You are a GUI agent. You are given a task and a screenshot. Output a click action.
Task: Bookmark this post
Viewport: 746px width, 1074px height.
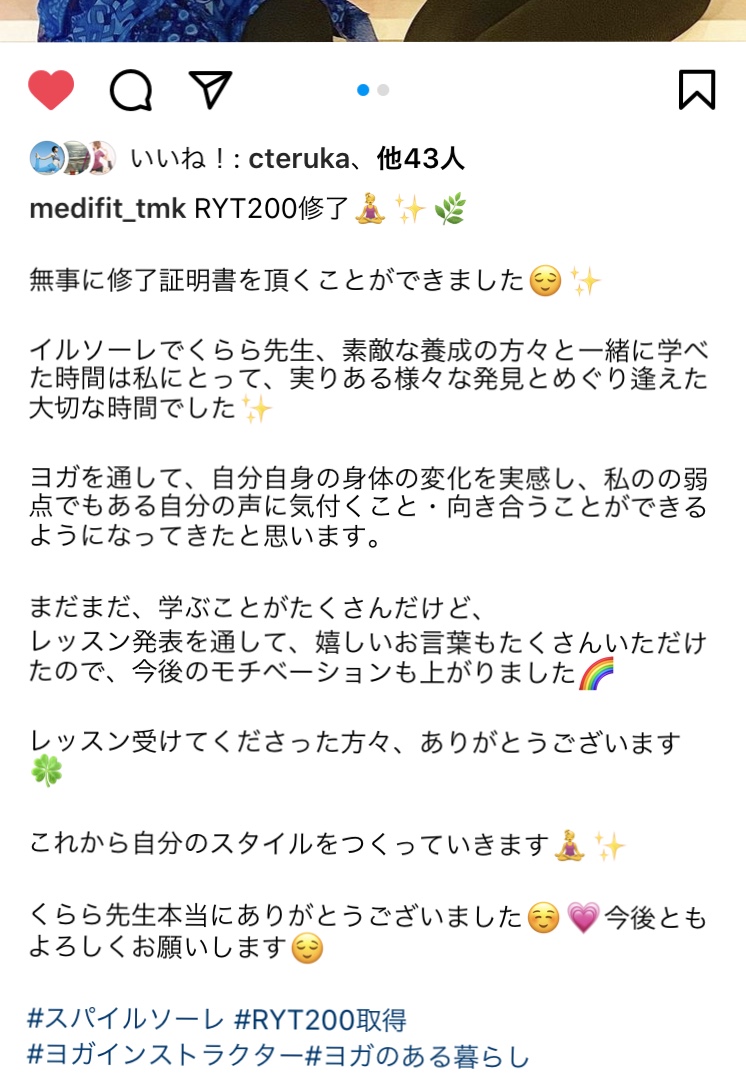click(696, 89)
